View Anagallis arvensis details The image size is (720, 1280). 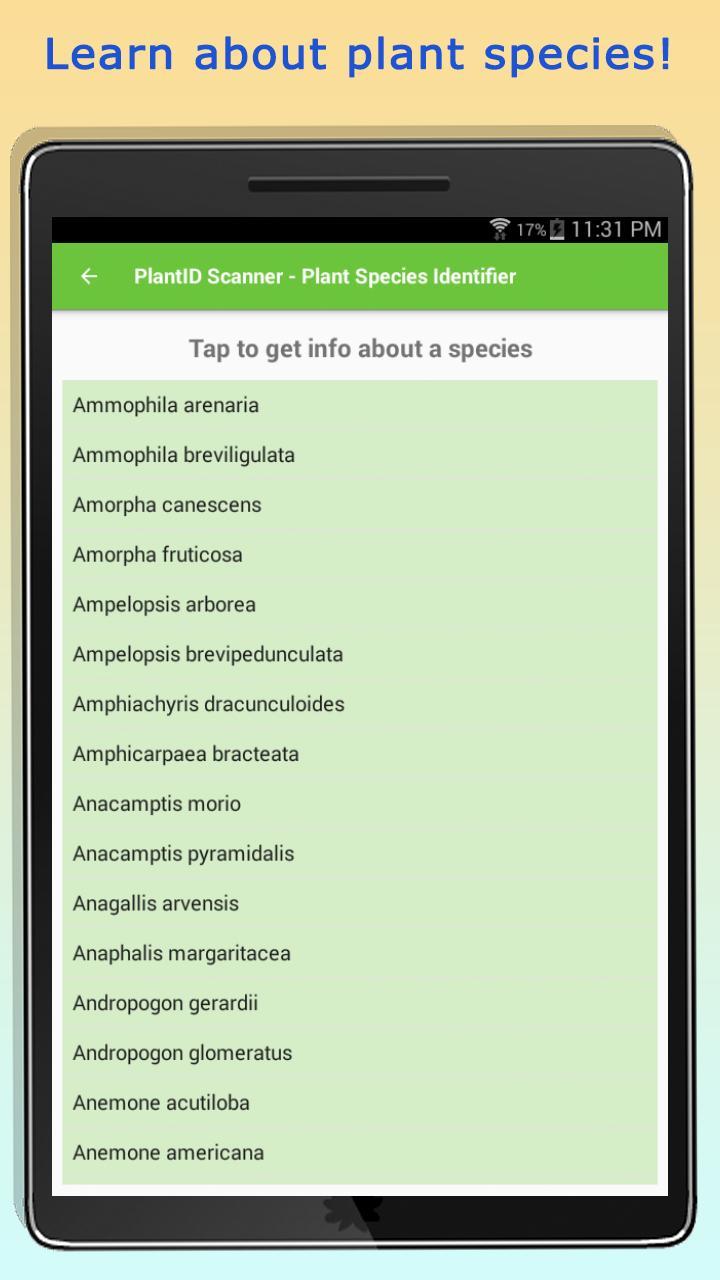point(154,903)
